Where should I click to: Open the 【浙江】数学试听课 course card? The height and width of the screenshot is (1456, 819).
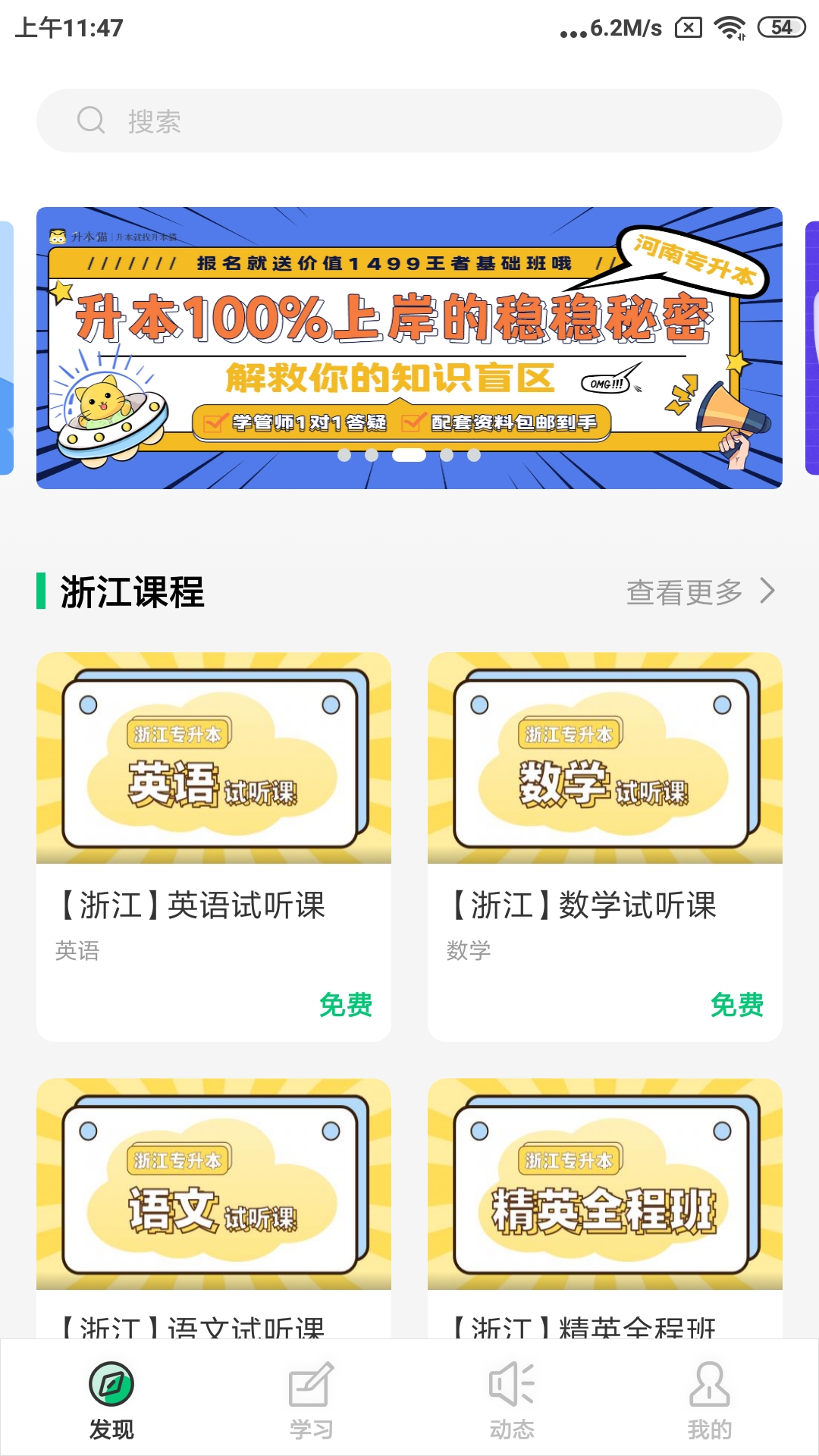click(605, 847)
